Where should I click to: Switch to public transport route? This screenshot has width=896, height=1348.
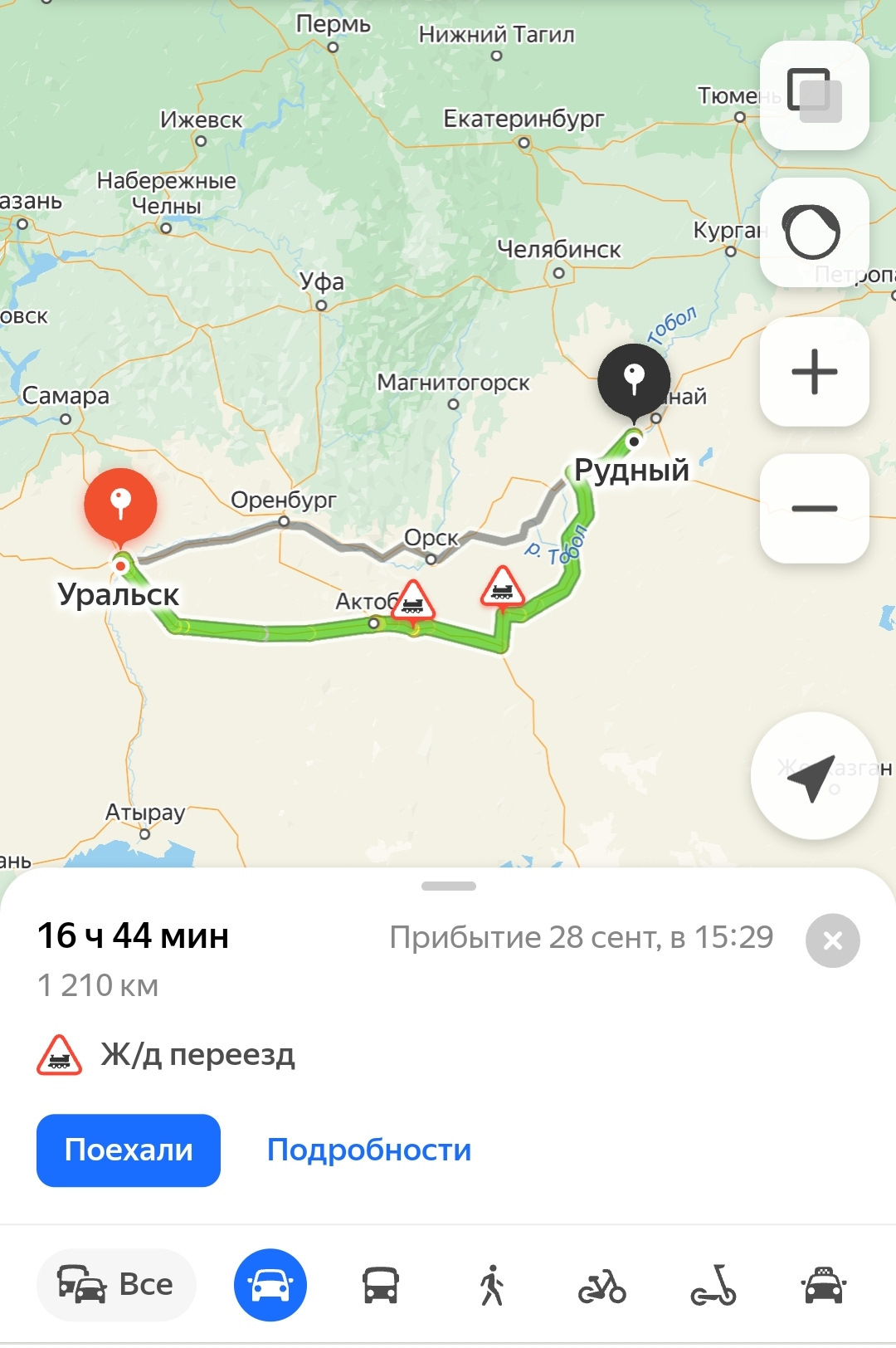point(381,1284)
